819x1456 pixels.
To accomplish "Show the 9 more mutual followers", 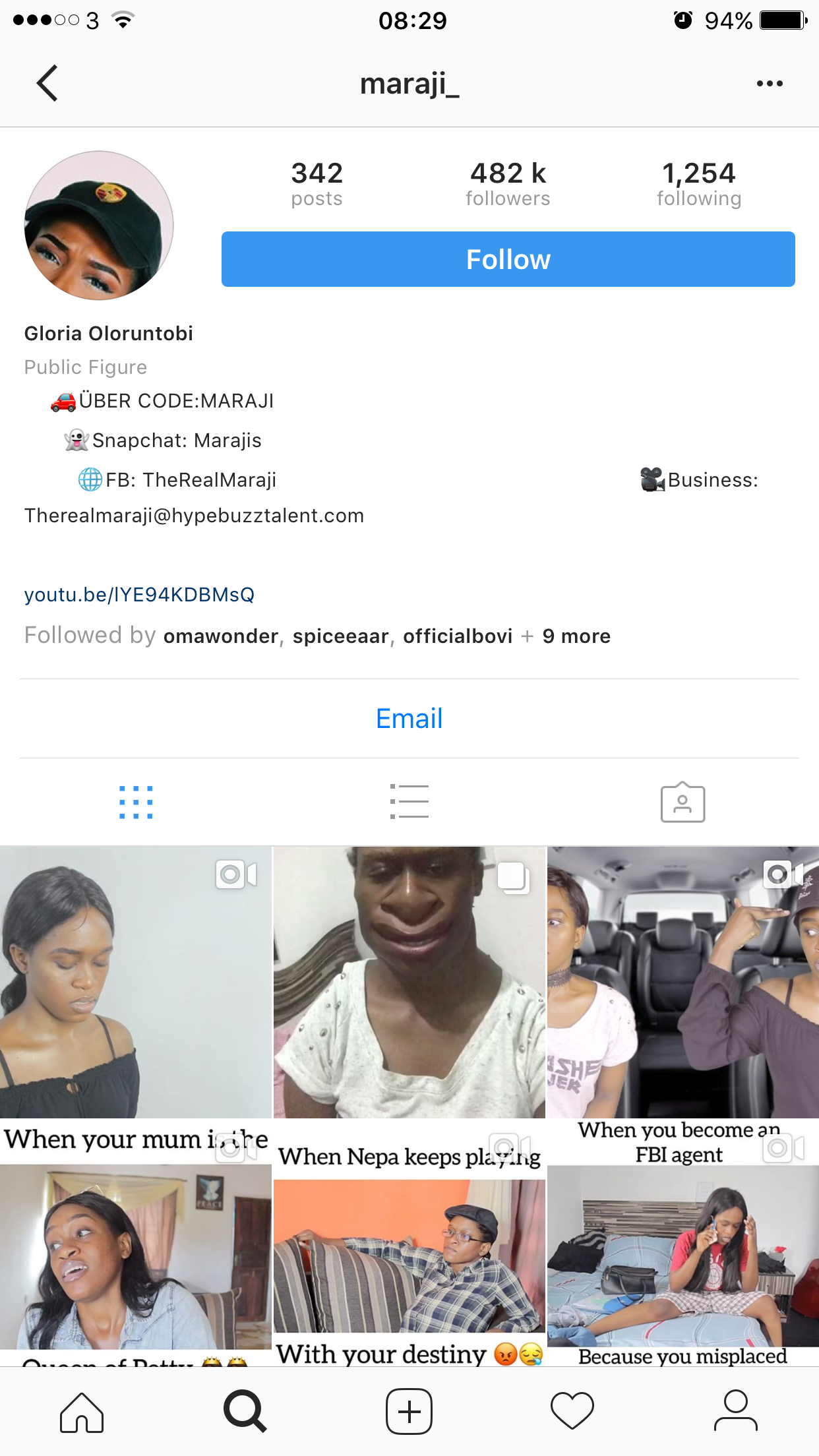I will click(576, 636).
